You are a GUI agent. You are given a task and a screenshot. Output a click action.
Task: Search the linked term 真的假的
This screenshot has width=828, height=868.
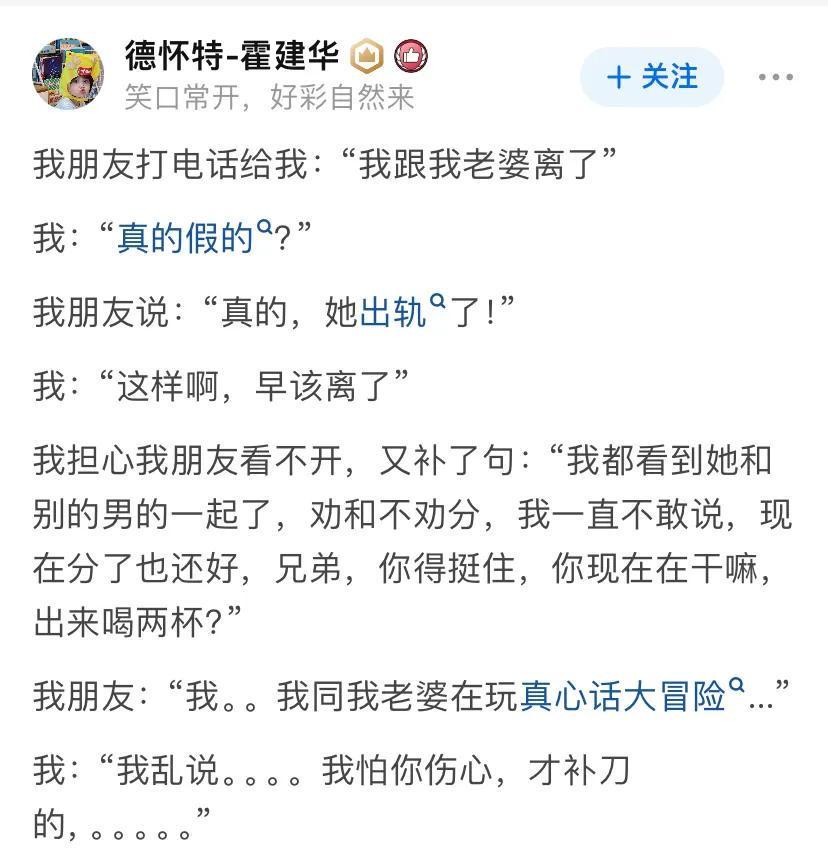pos(186,240)
